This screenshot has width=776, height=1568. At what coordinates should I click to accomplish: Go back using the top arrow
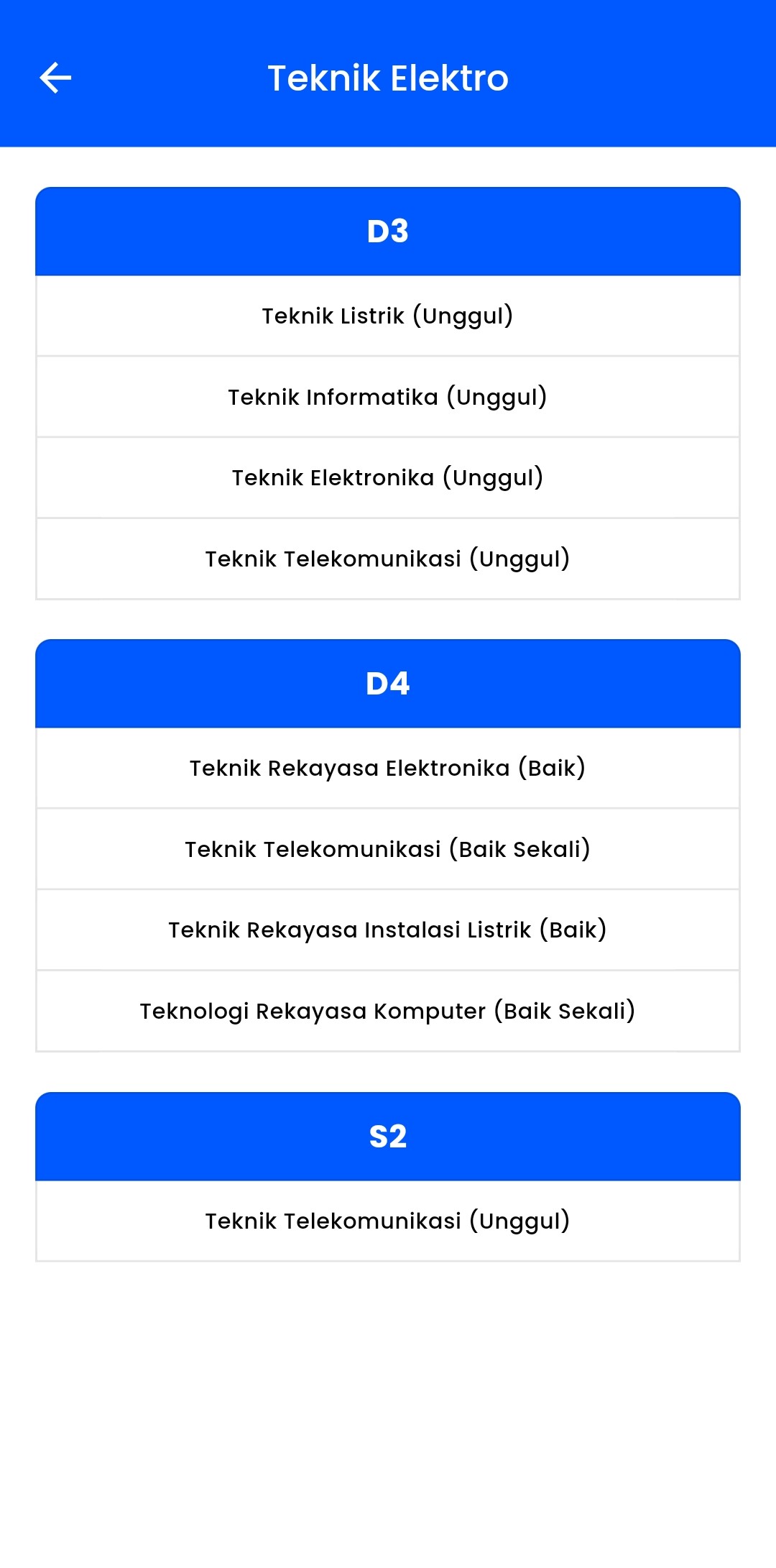tap(55, 78)
